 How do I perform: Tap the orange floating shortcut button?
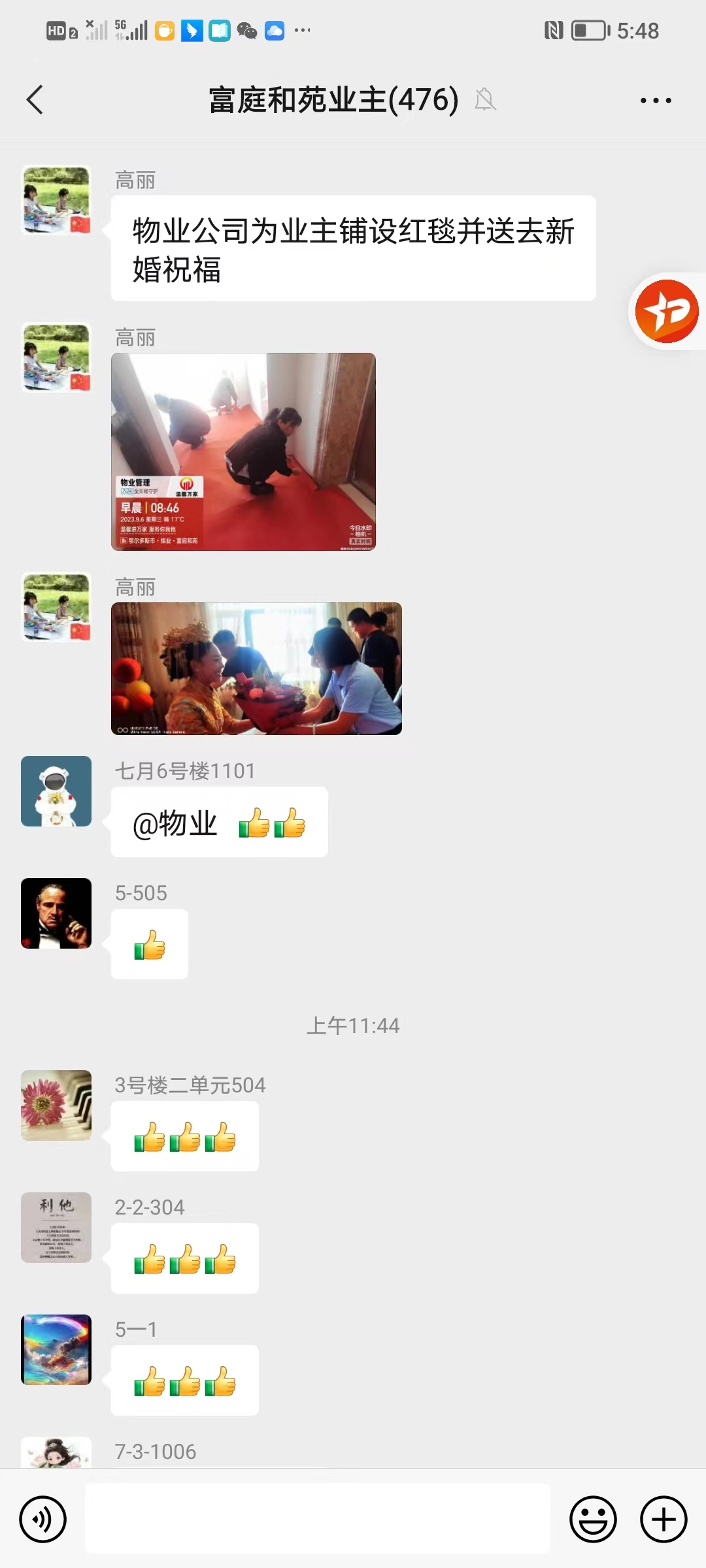[667, 312]
